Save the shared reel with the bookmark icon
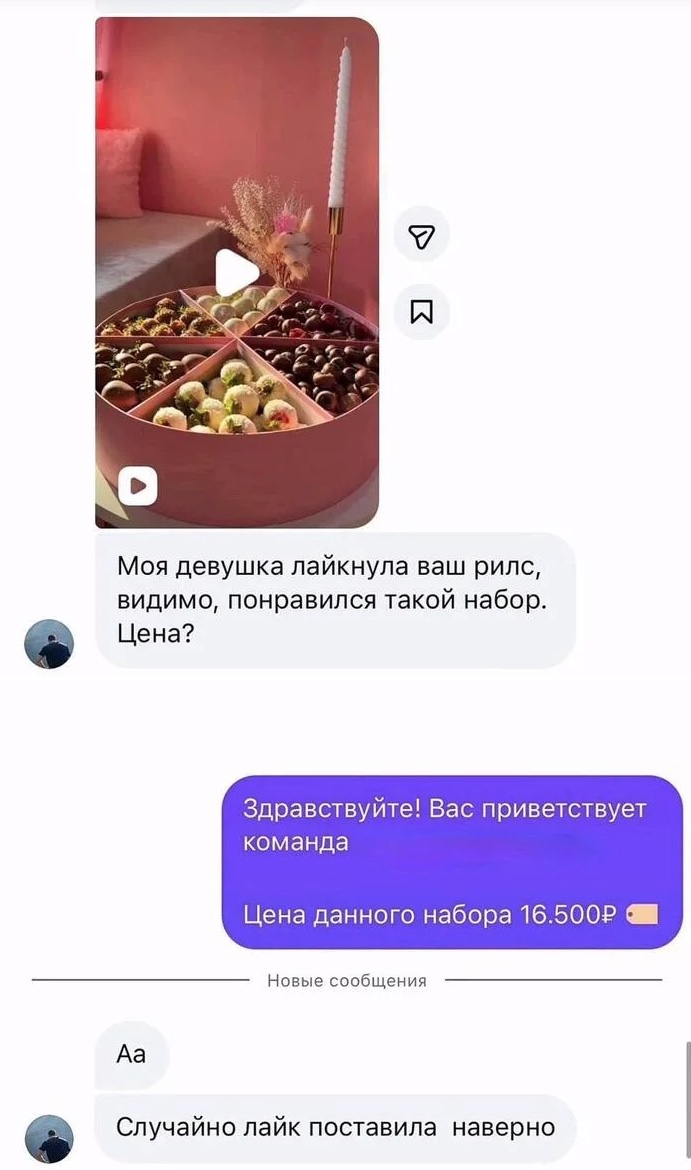Viewport: 691px width, 1170px height. 422,312
